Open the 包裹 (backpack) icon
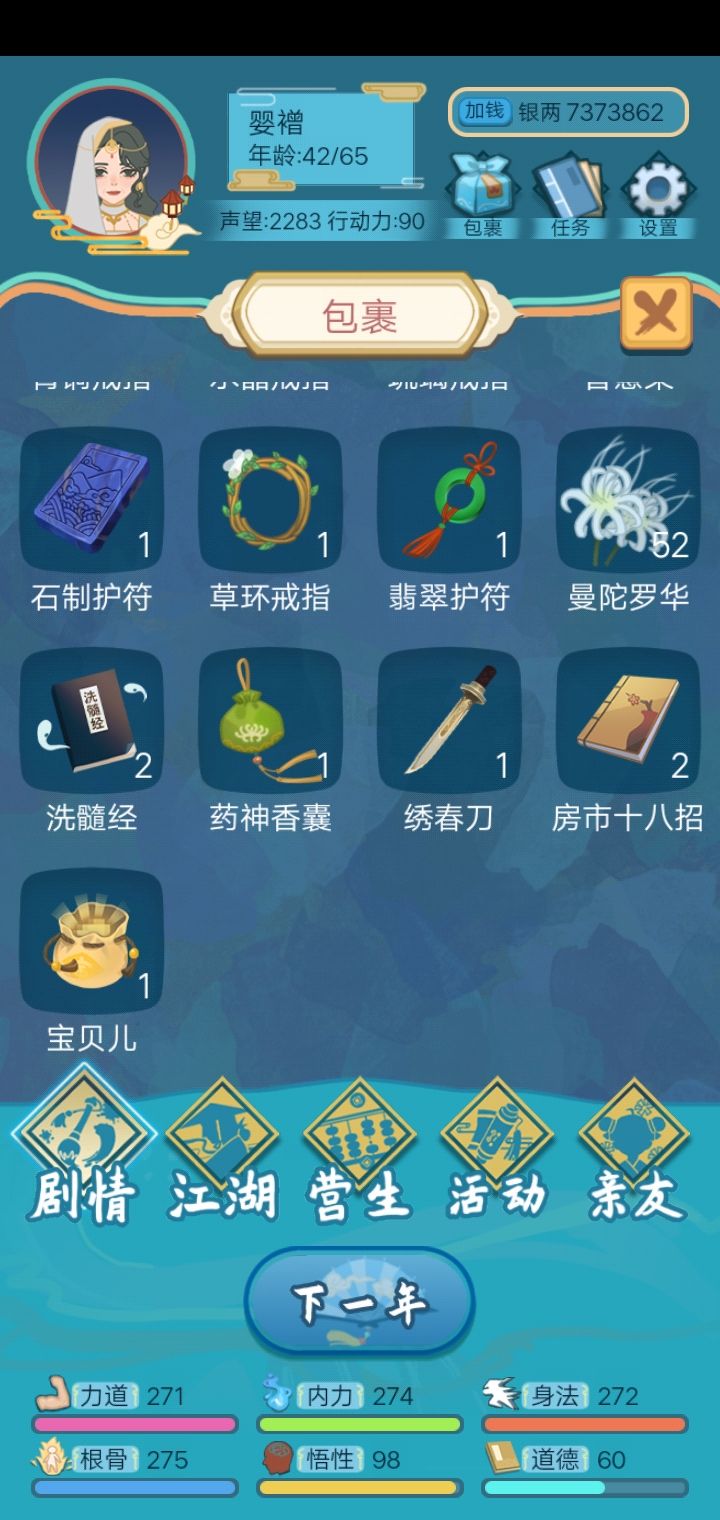The width and height of the screenshot is (720, 1520). (483, 195)
